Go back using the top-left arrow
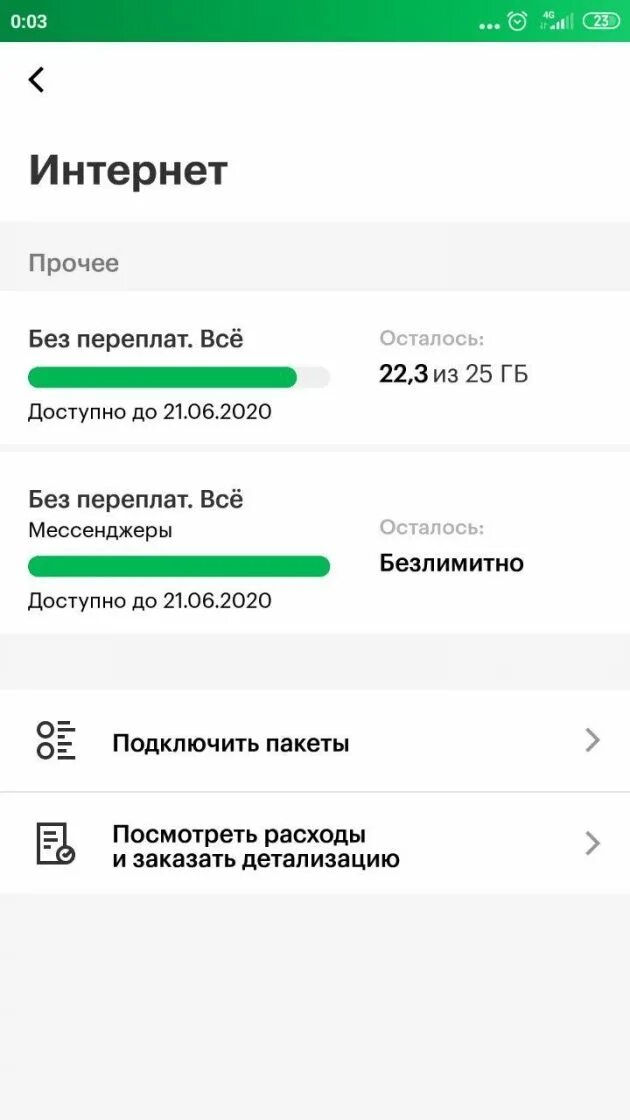This screenshot has height=1120, width=630. pyautogui.click(x=36, y=79)
